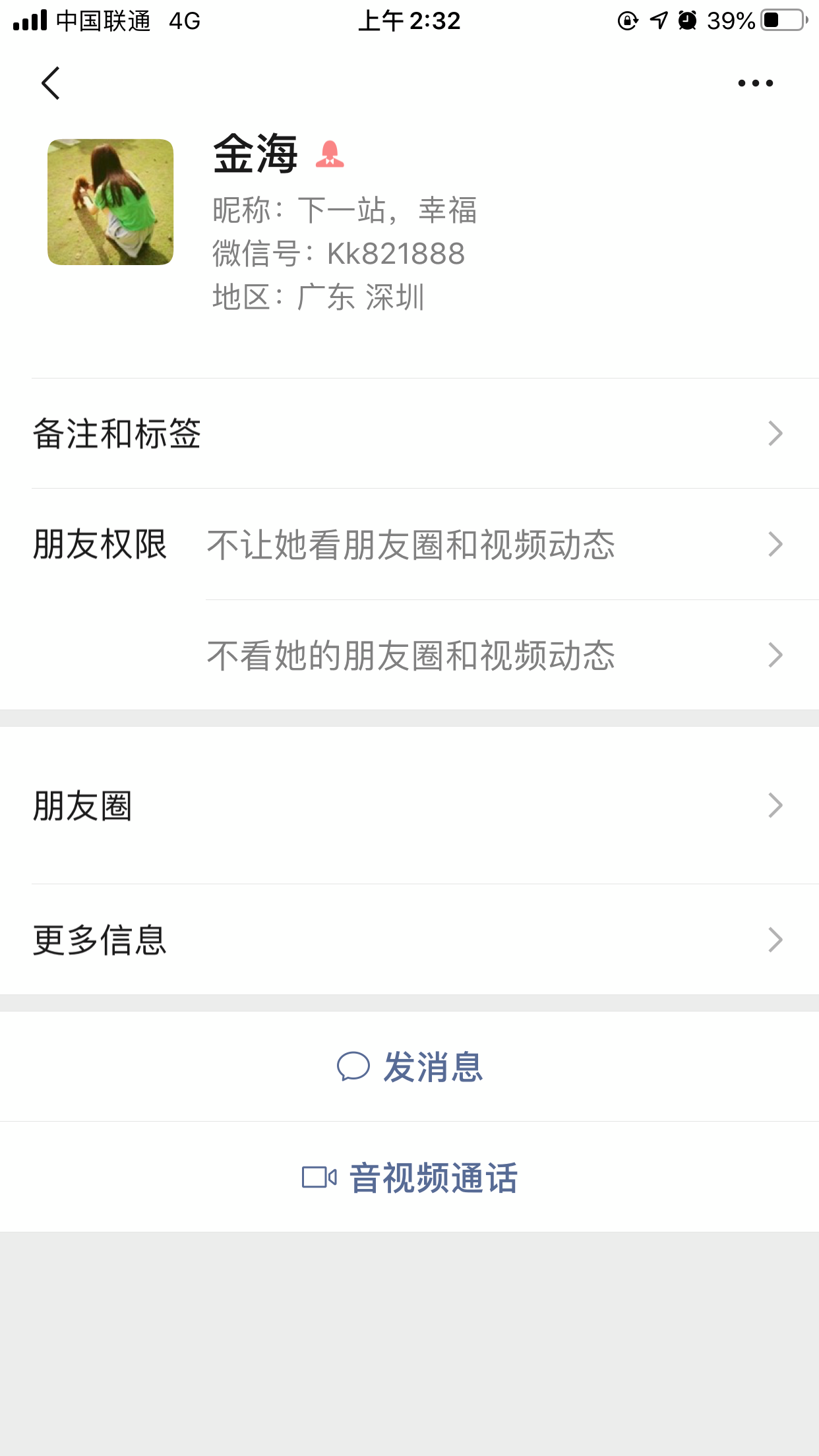Expand 朋友圈 using the right chevron

(x=775, y=805)
